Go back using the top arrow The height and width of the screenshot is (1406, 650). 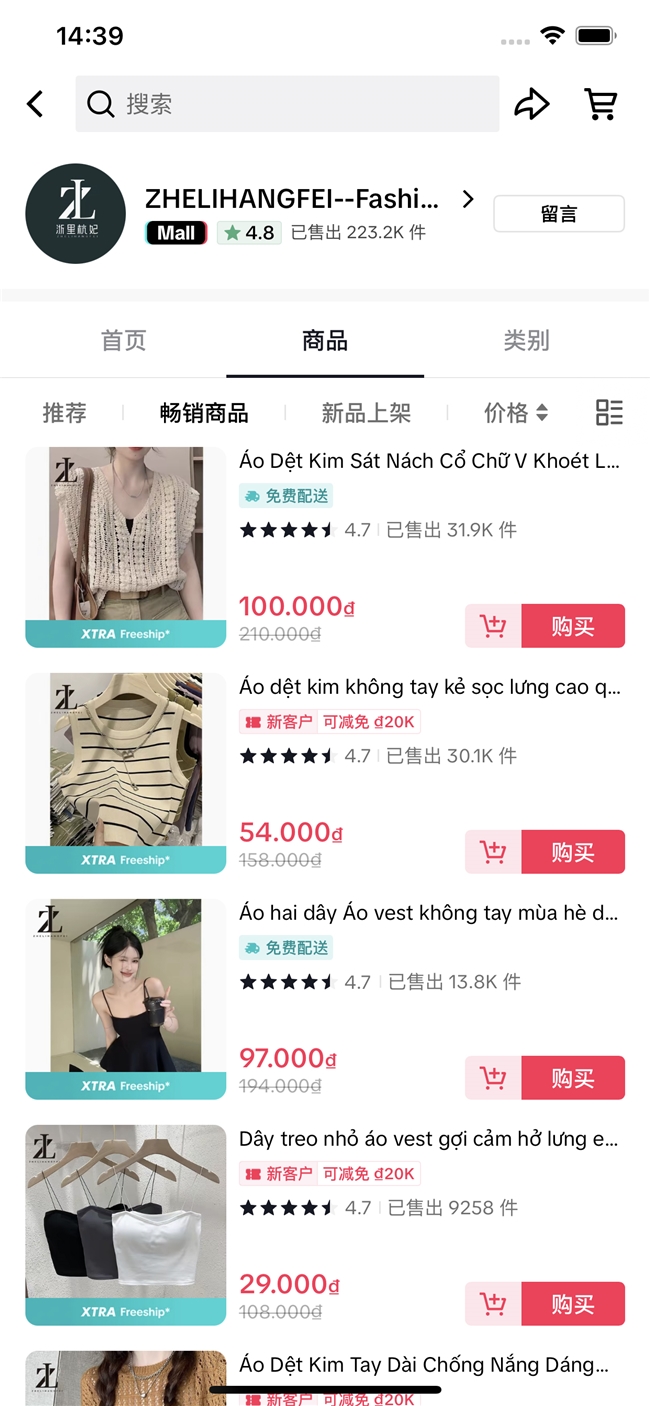tap(36, 104)
